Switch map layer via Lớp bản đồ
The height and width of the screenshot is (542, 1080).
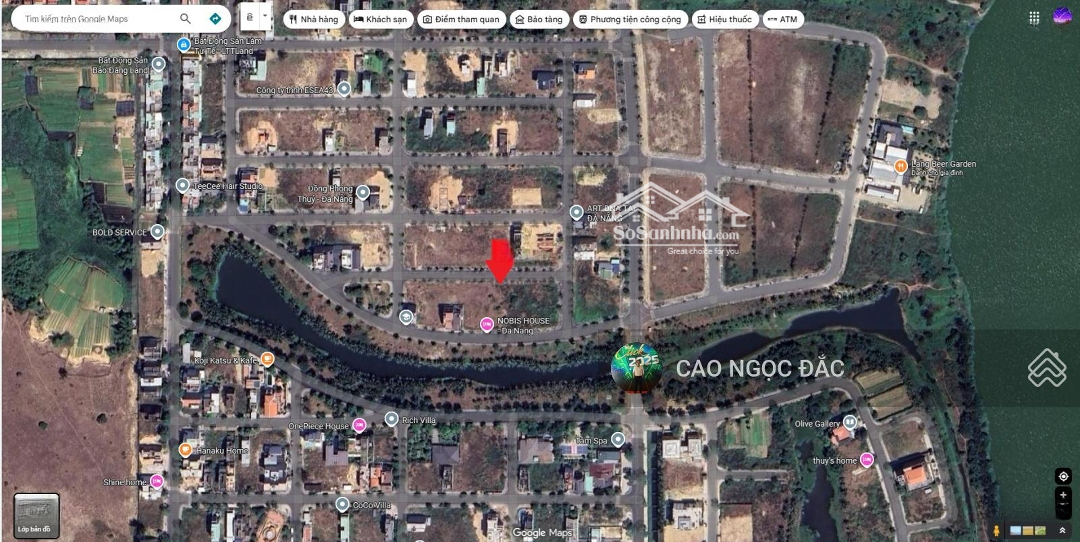click(x=36, y=515)
